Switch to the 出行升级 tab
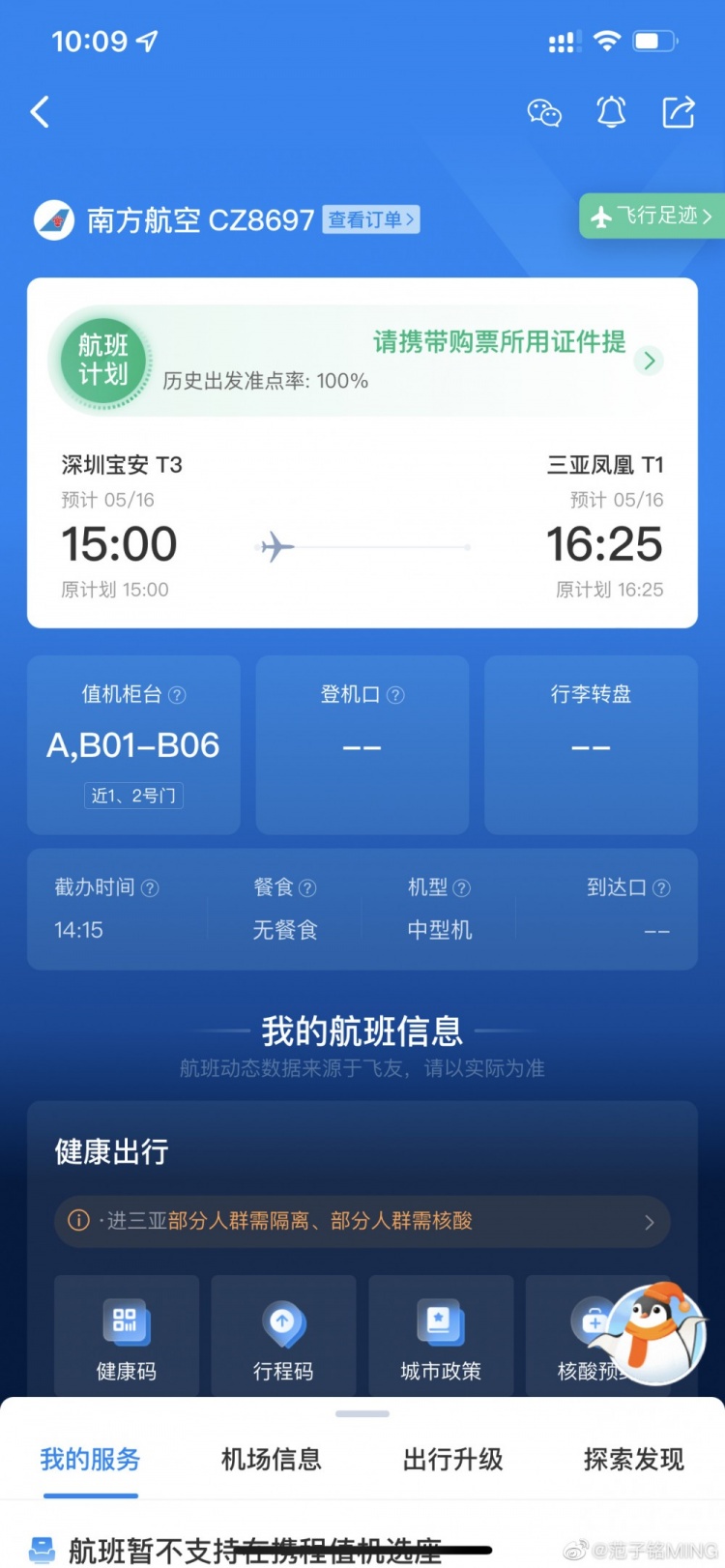 pos(452,1459)
